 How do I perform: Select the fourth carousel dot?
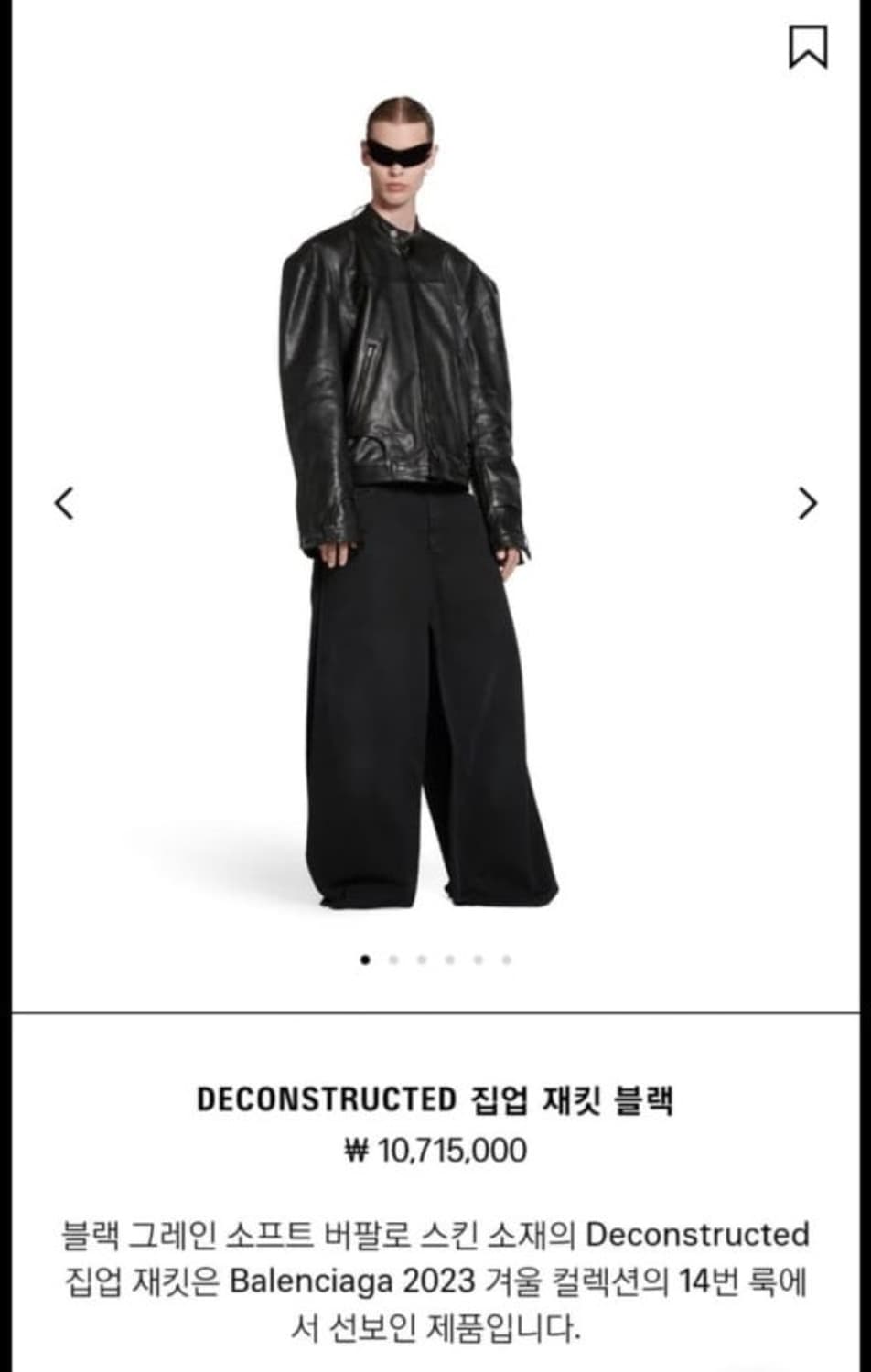(x=450, y=960)
